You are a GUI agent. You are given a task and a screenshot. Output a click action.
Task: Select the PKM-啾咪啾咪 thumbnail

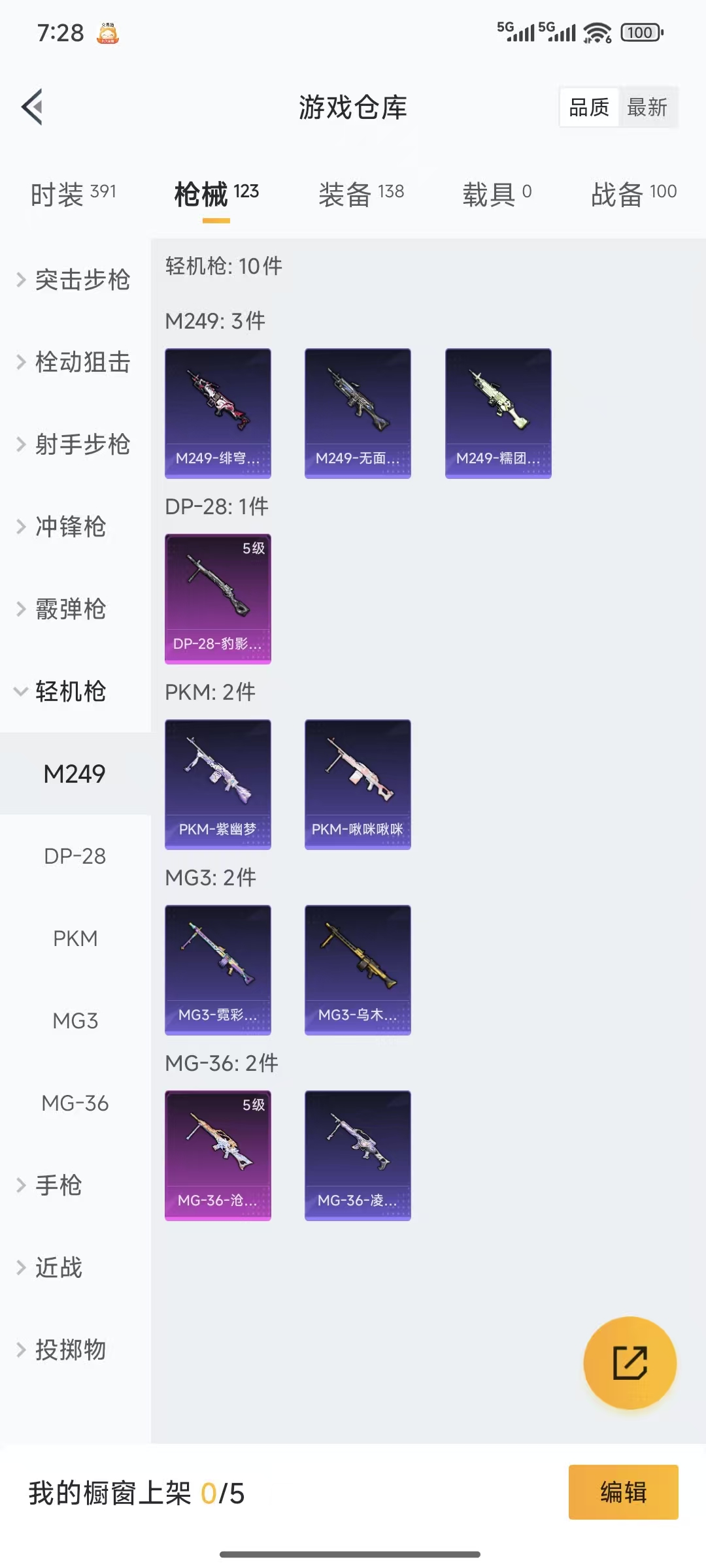[357, 784]
